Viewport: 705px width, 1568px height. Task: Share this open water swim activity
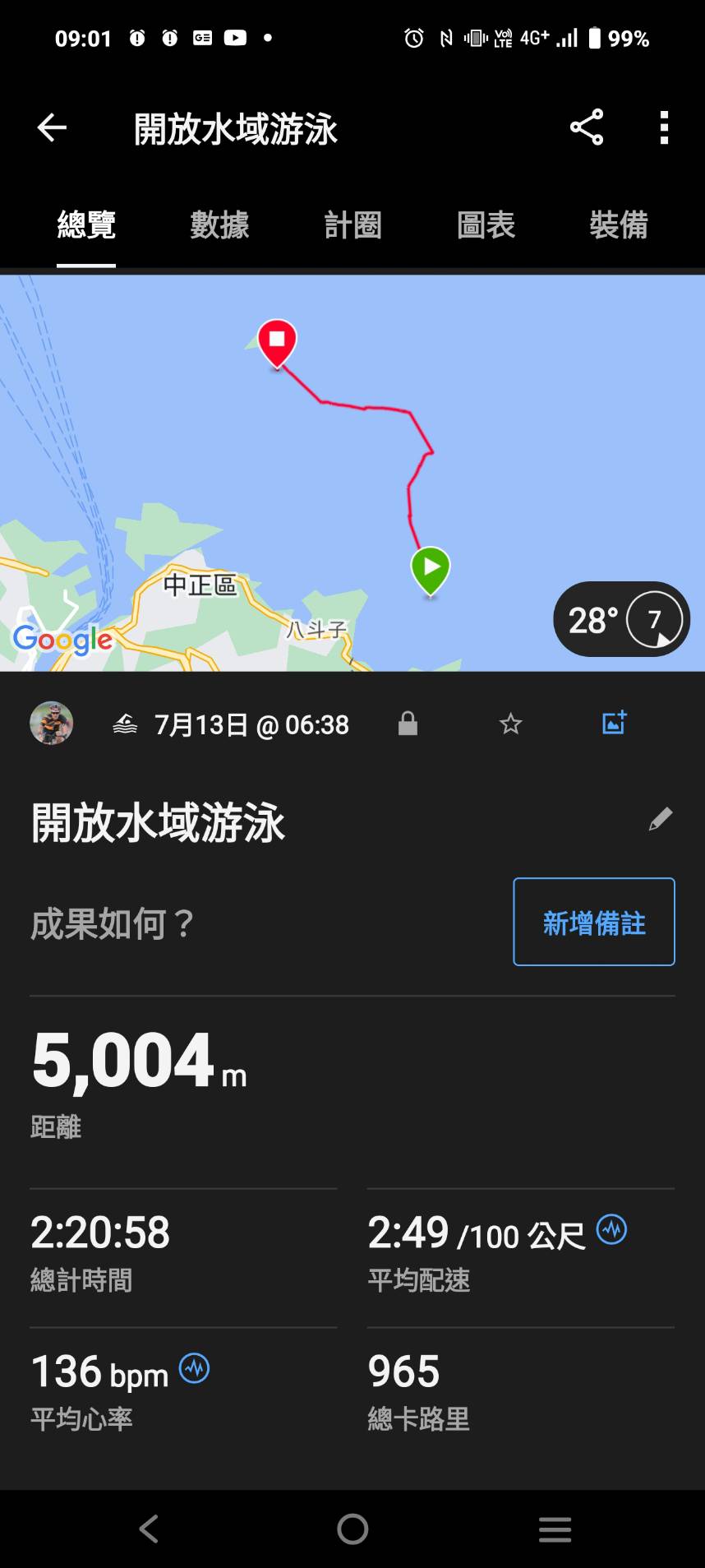tap(587, 128)
